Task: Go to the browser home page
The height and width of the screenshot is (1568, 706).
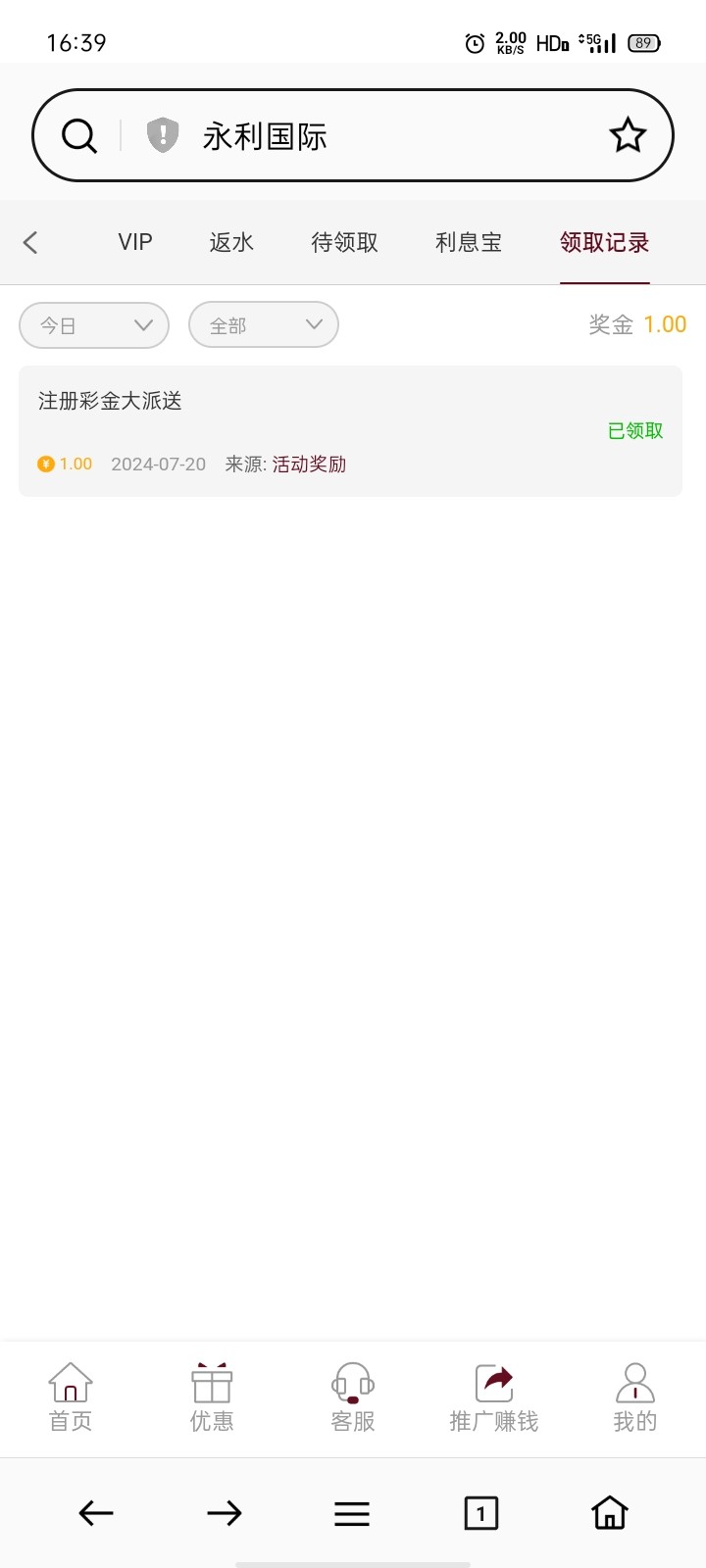Action: [610, 1512]
